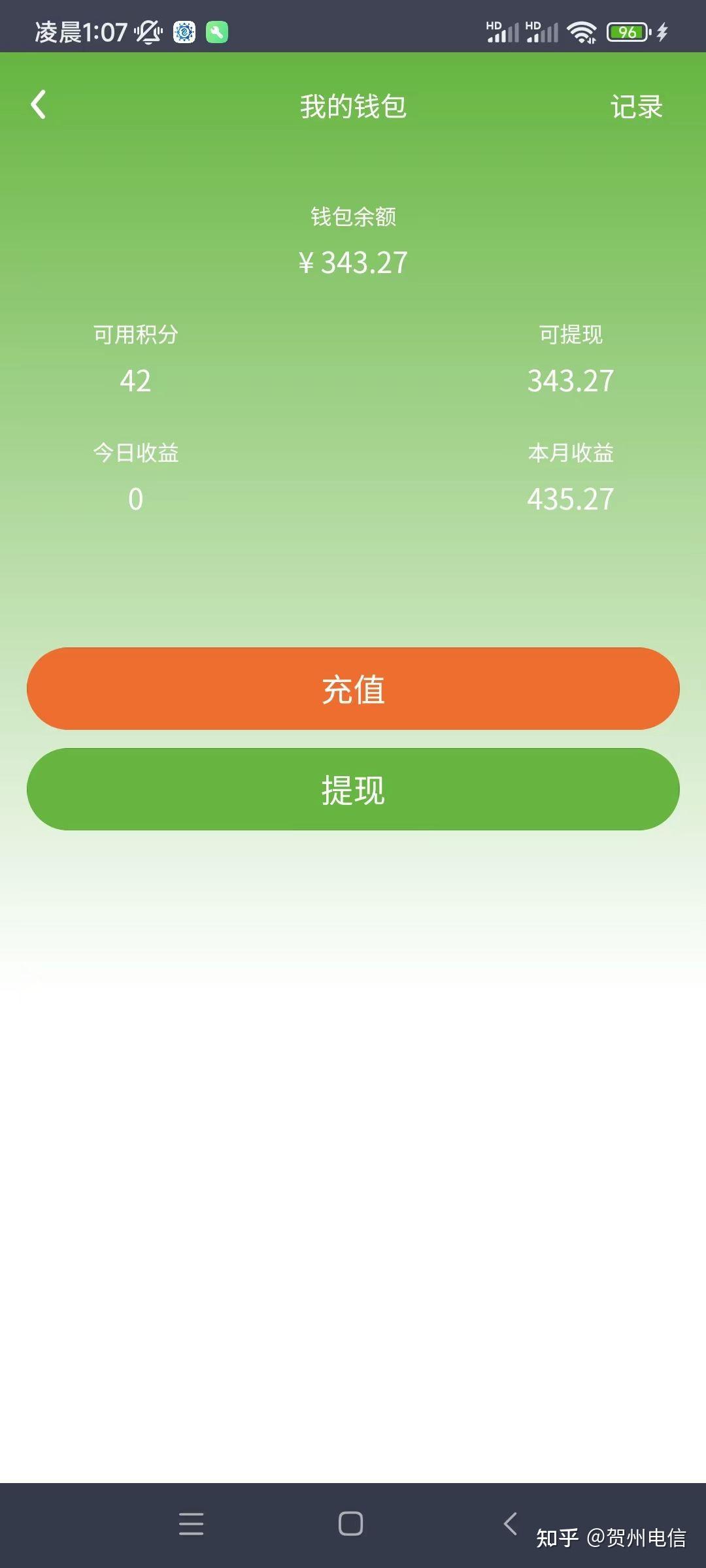Go to the system home screen

(x=351, y=1524)
